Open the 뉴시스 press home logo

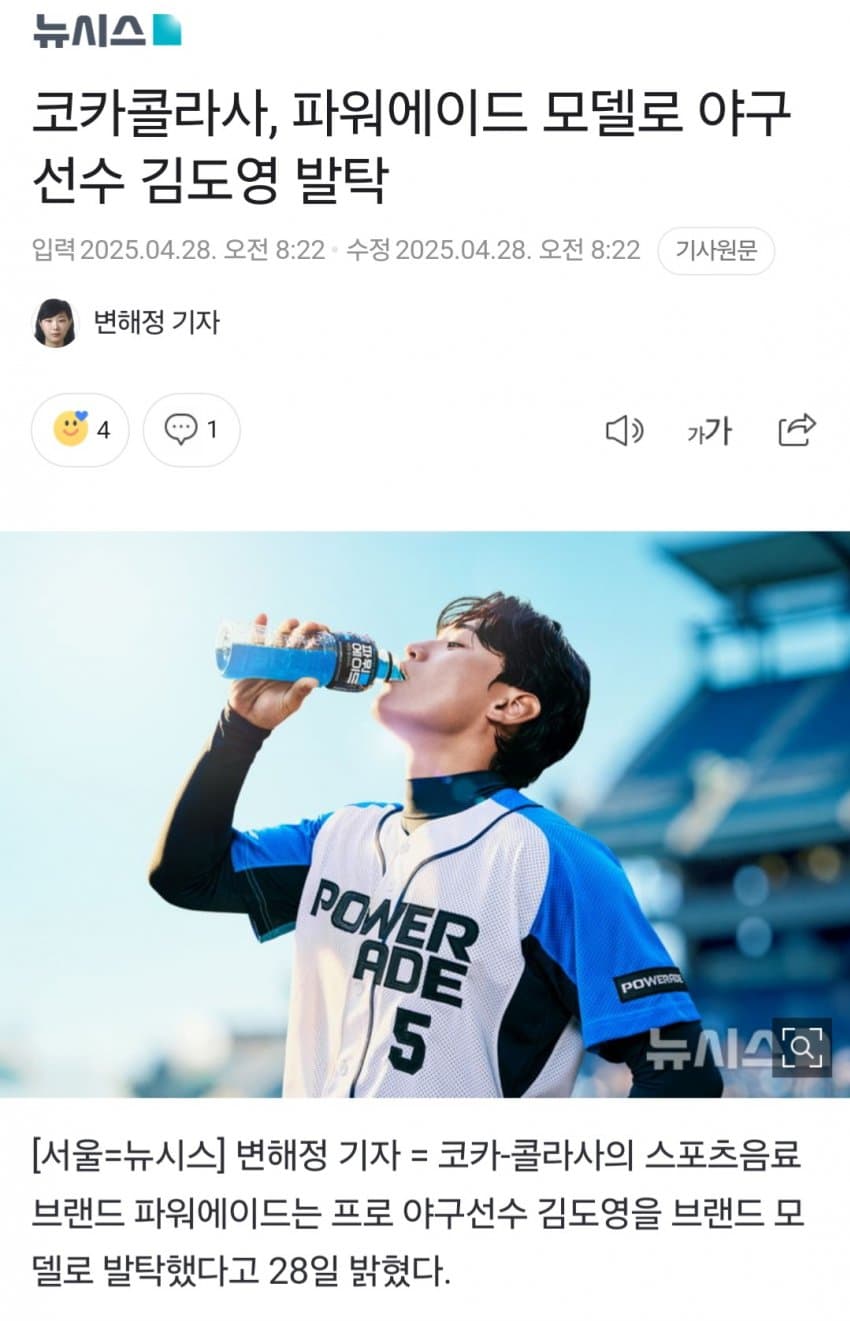tap(107, 30)
